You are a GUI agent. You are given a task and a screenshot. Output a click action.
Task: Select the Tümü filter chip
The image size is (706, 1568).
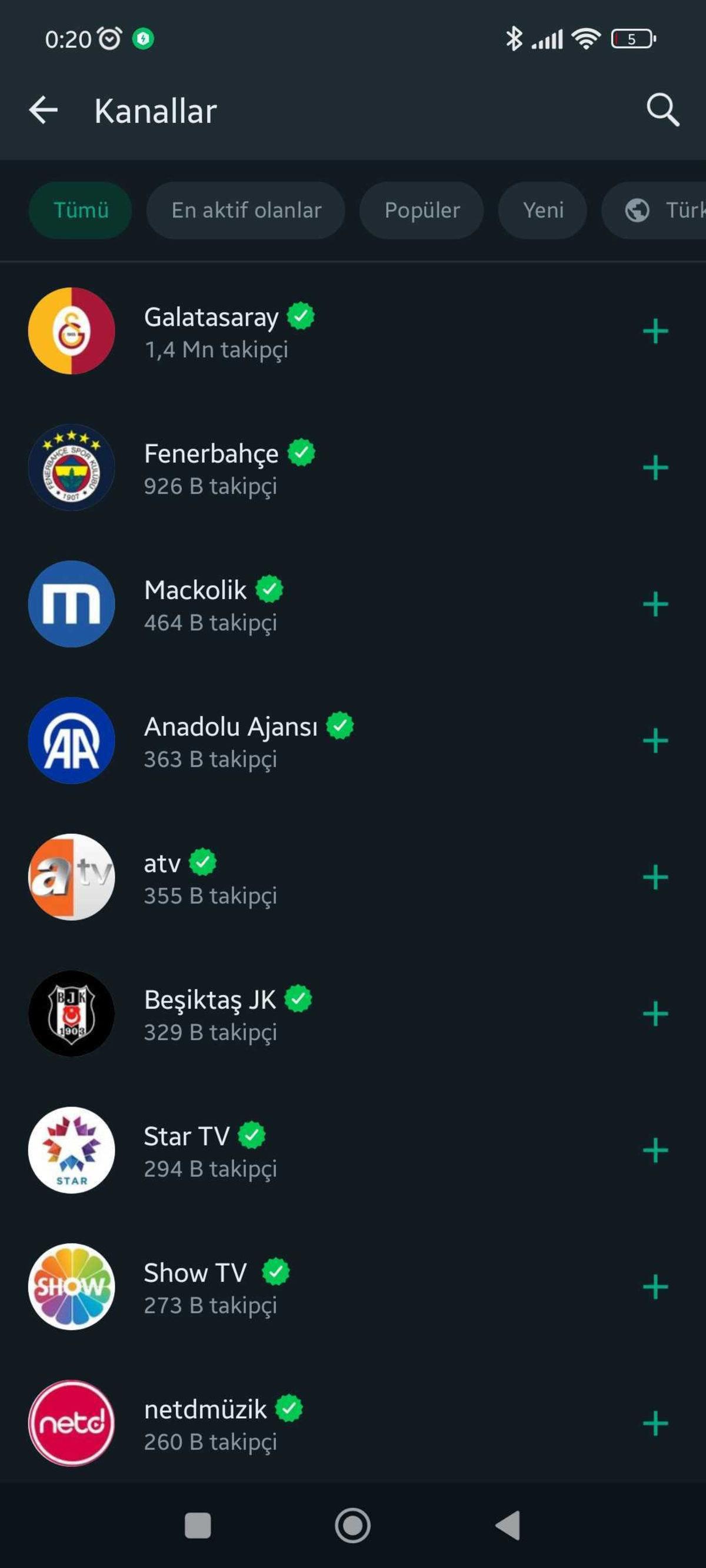[x=80, y=210]
